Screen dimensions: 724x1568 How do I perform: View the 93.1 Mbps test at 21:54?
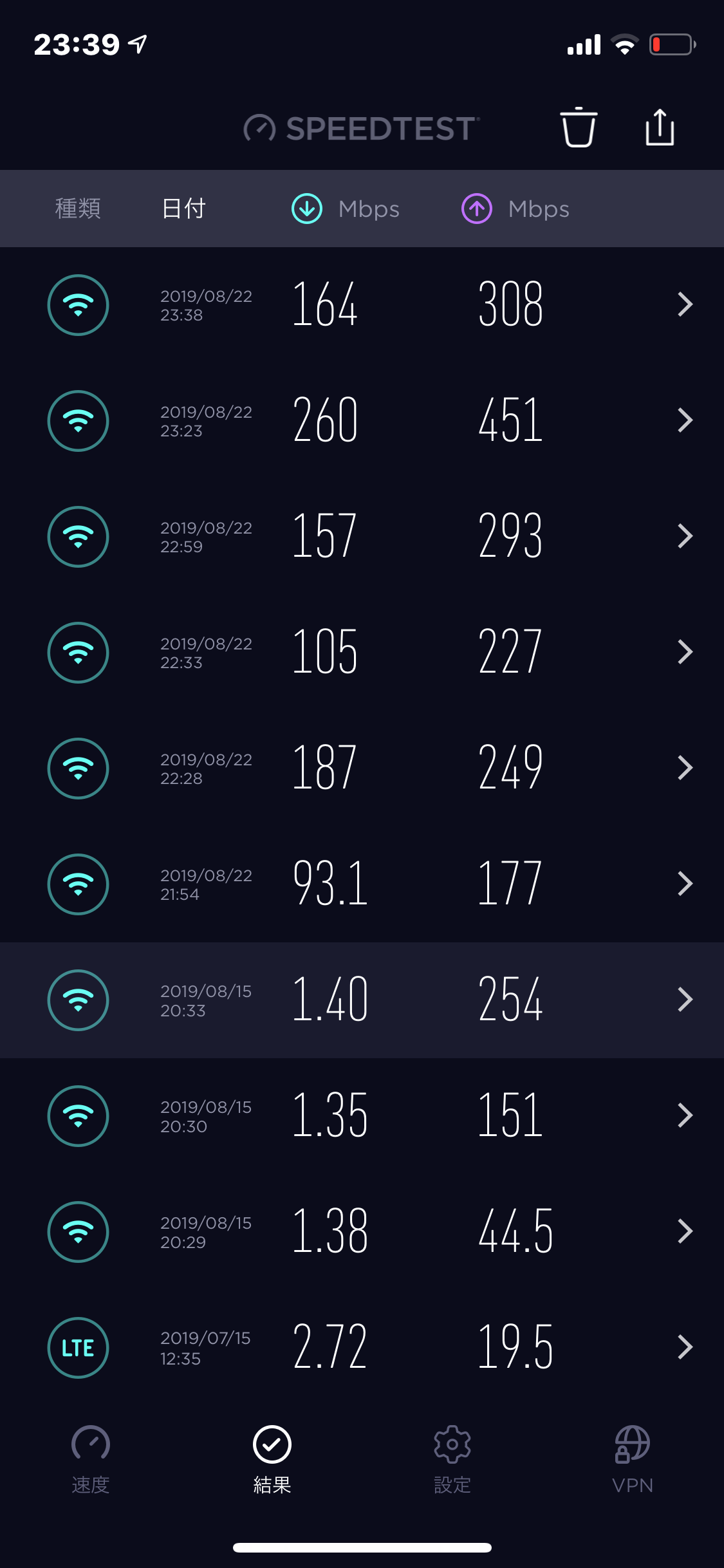[362, 884]
